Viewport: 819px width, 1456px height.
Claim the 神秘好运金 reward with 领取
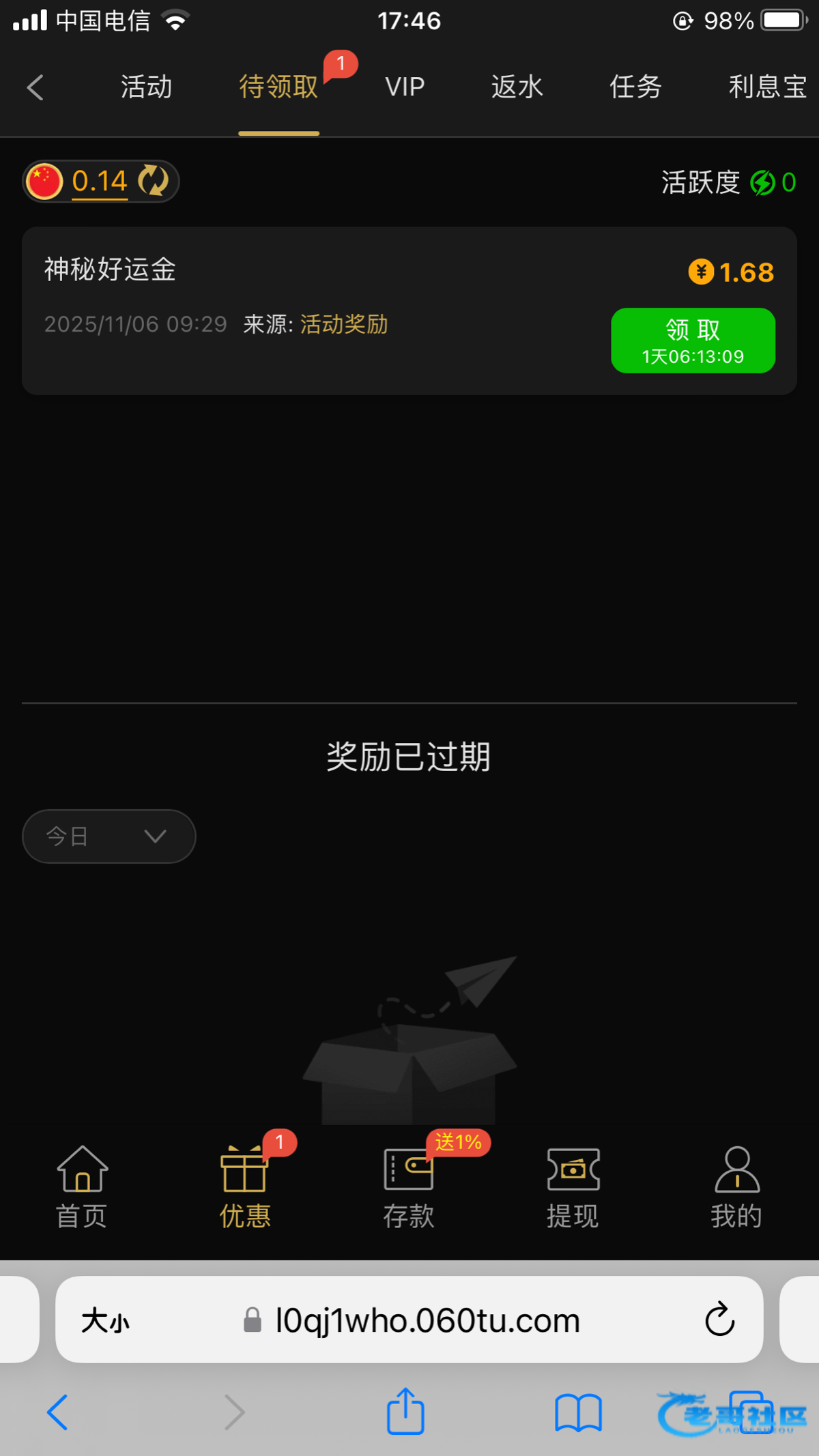coord(693,340)
